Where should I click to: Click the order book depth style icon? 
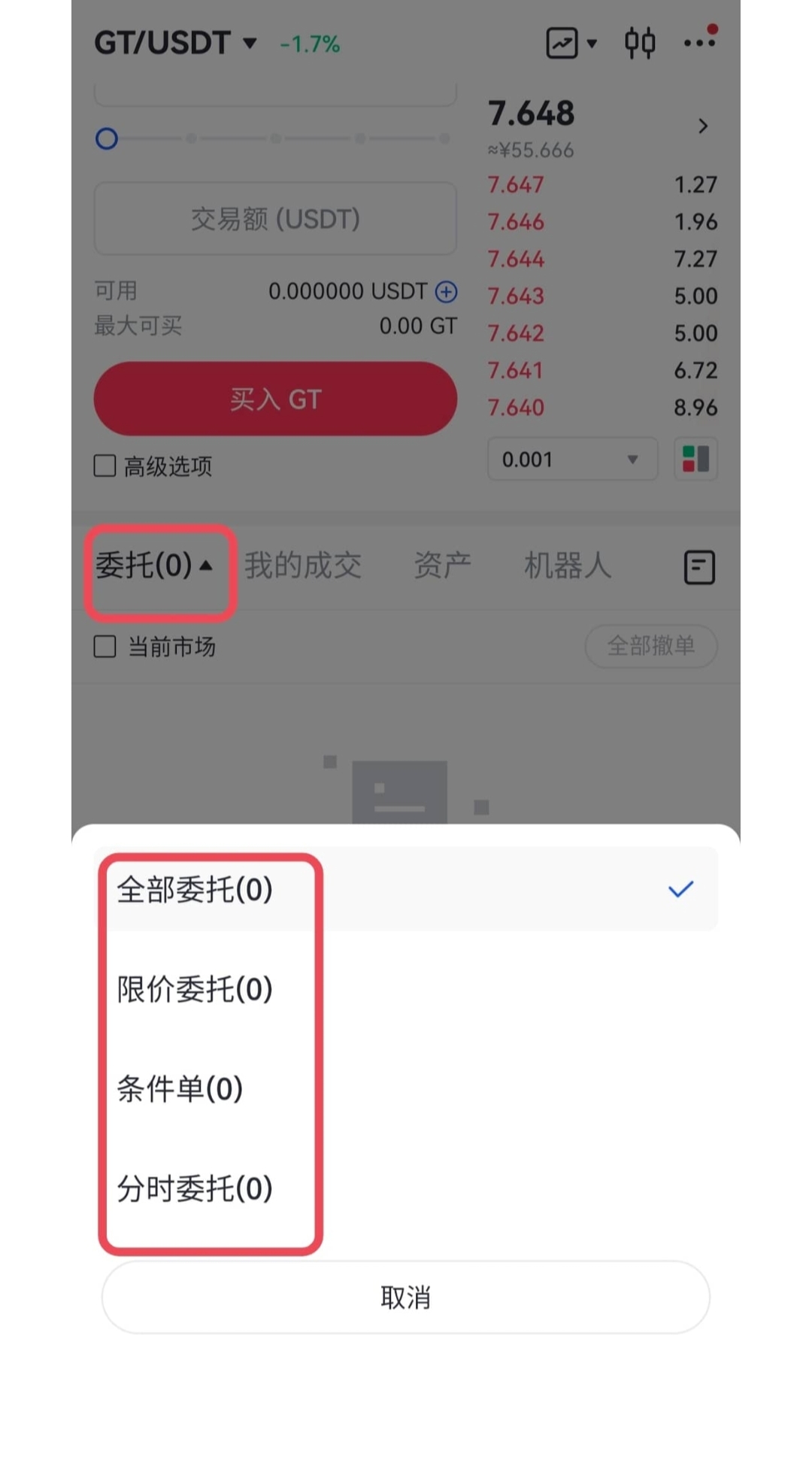(x=695, y=459)
